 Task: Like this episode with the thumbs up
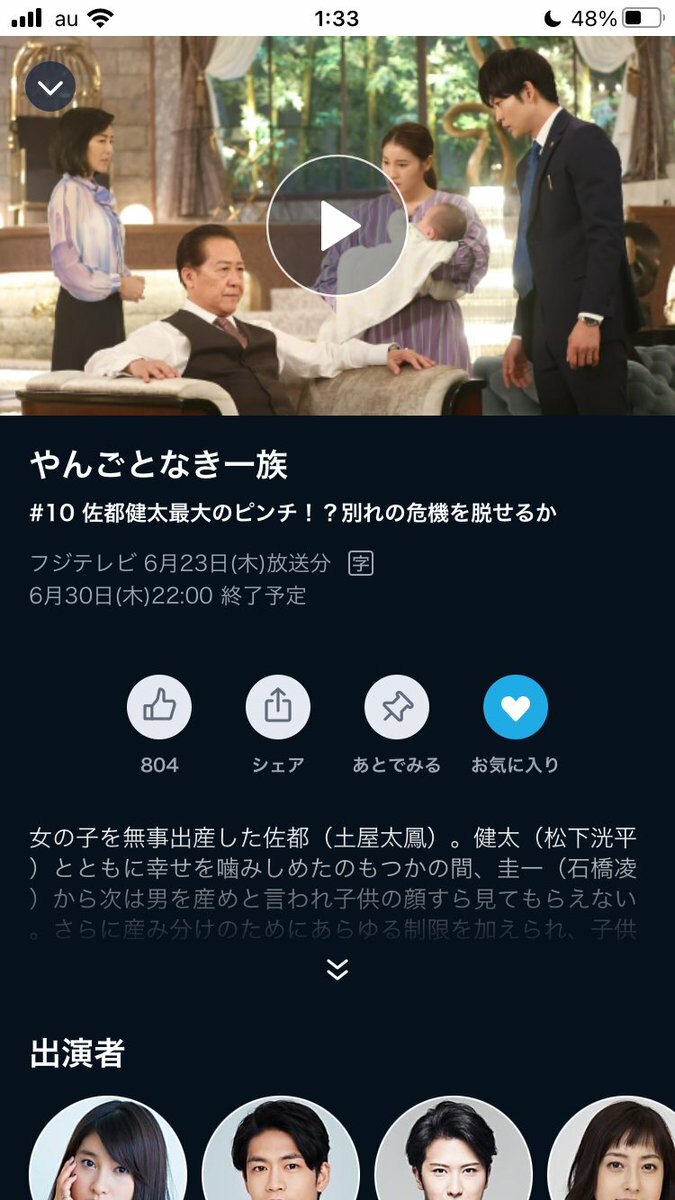(x=159, y=707)
